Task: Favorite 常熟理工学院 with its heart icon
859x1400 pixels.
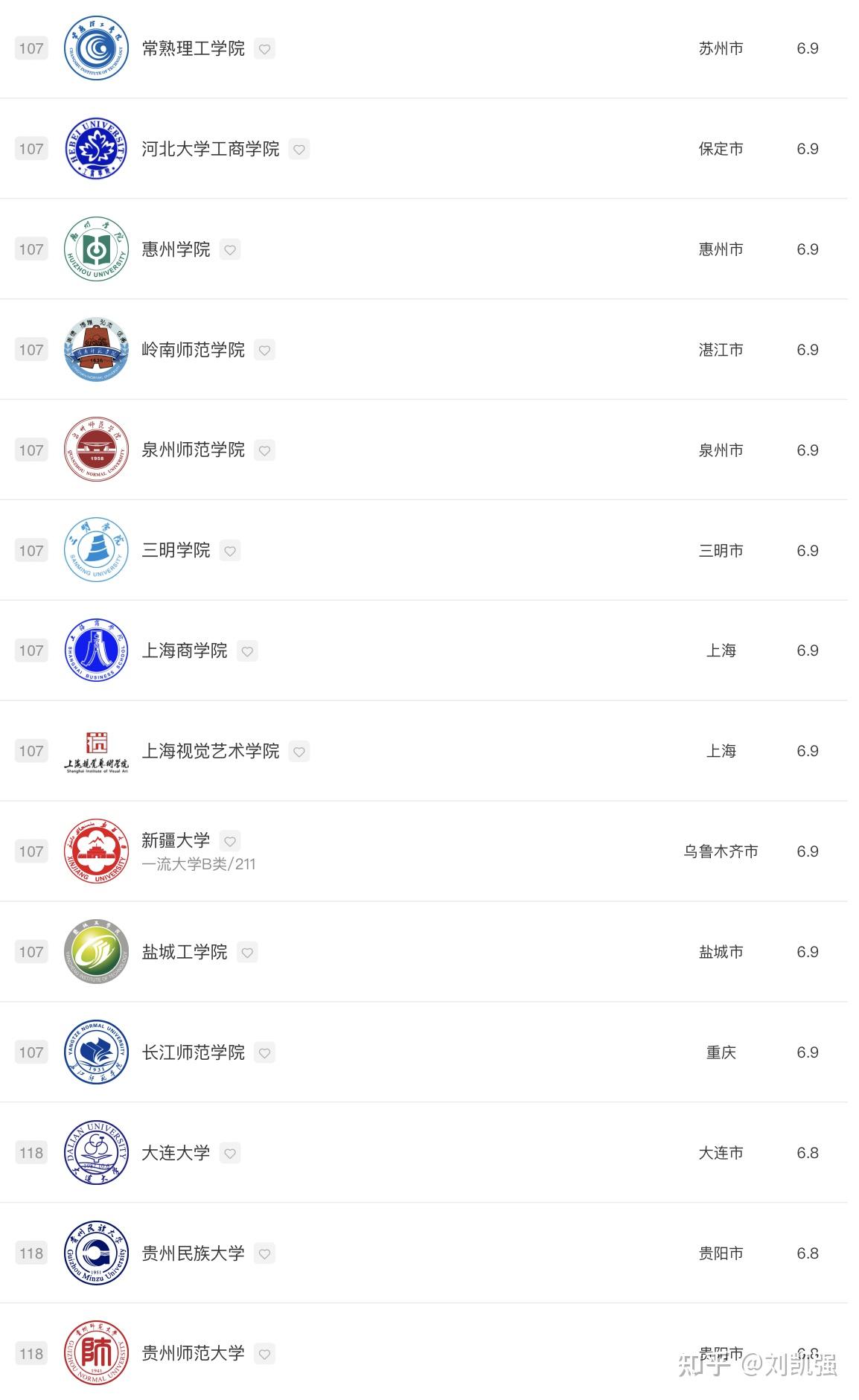Action: click(x=264, y=49)
